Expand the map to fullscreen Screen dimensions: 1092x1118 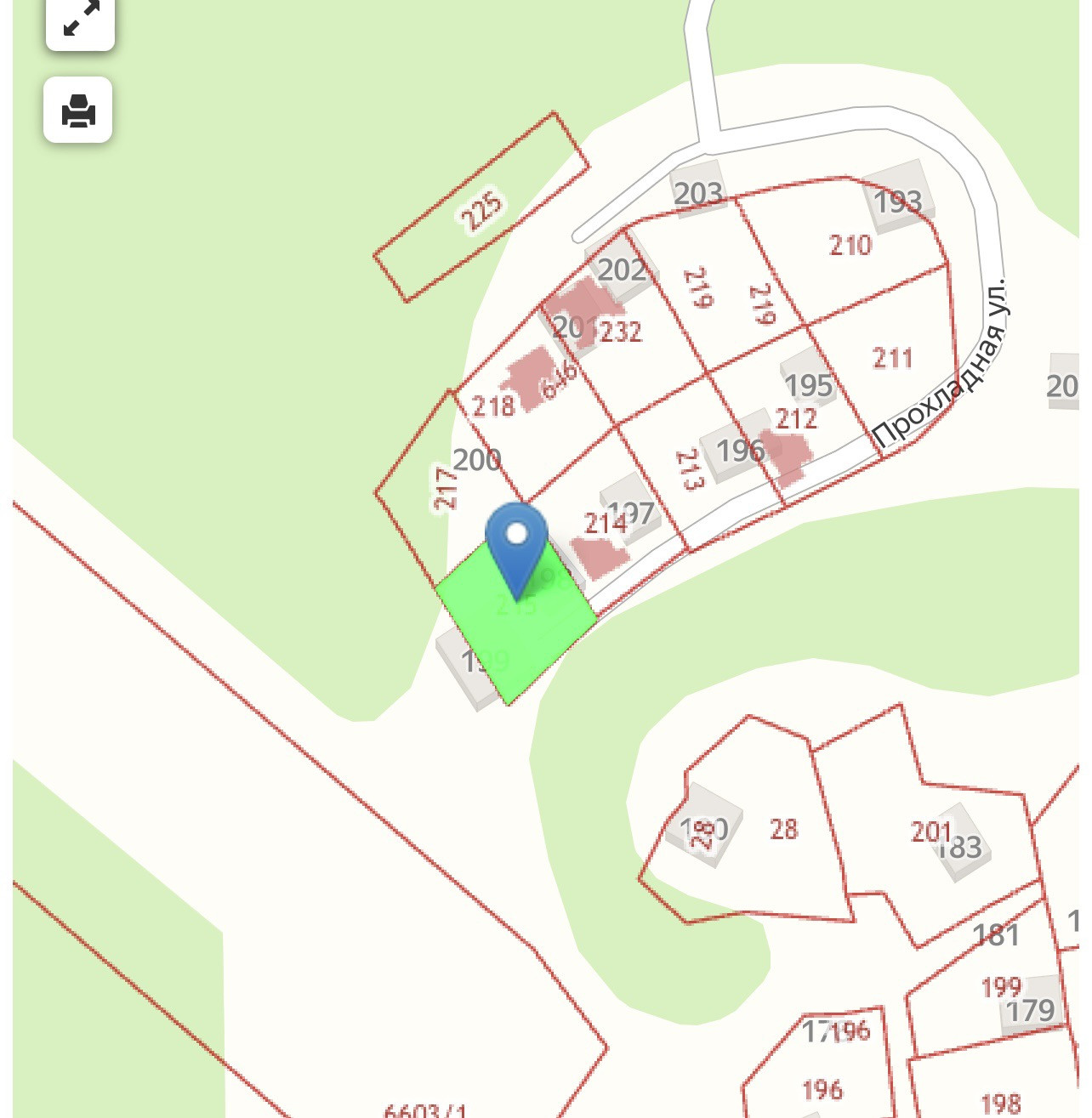point(80,20)
